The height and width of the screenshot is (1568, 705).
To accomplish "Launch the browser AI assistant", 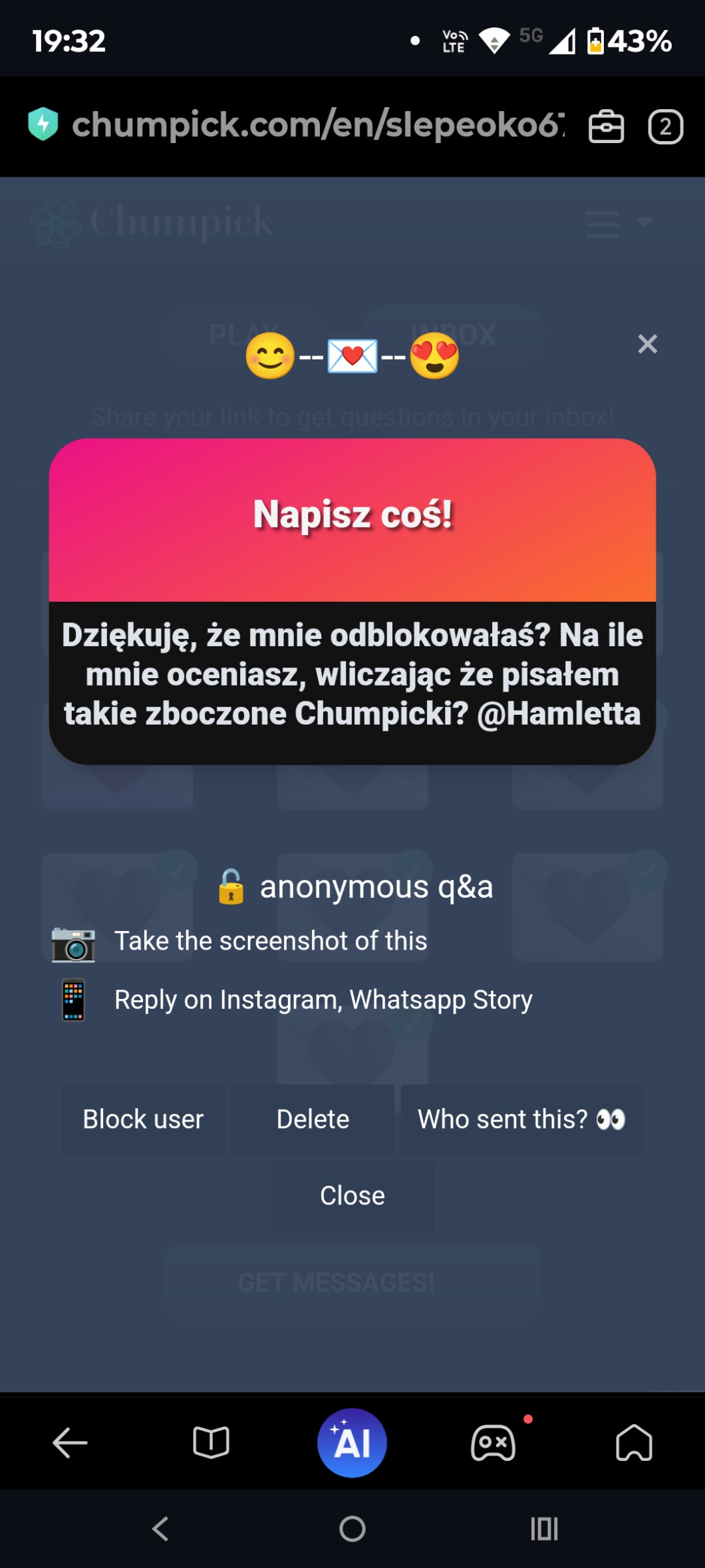I will tap(352, 1443).
